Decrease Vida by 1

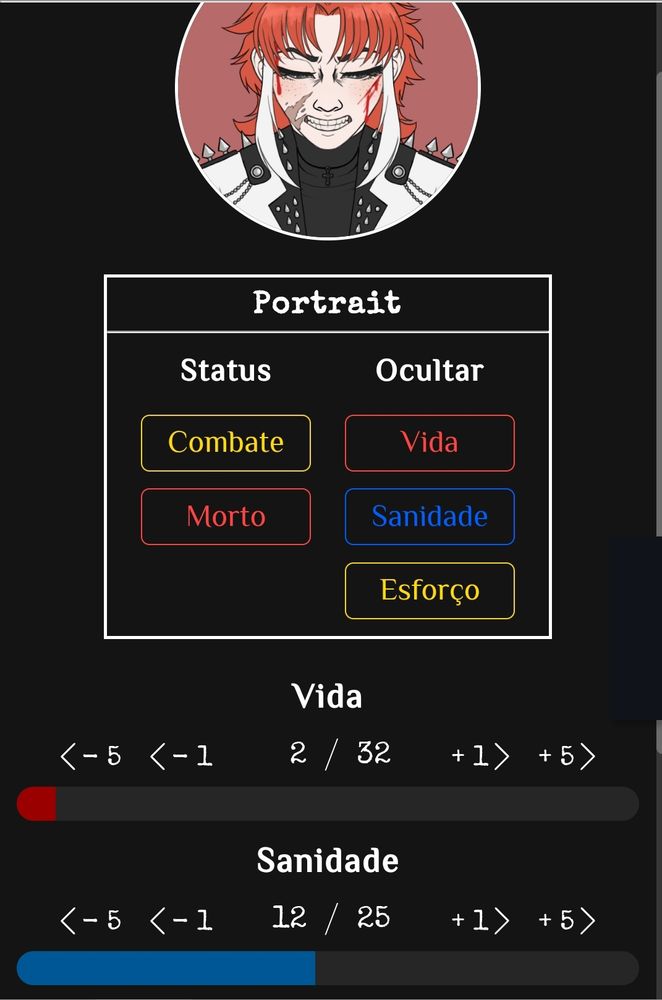(x=181, y=756)
